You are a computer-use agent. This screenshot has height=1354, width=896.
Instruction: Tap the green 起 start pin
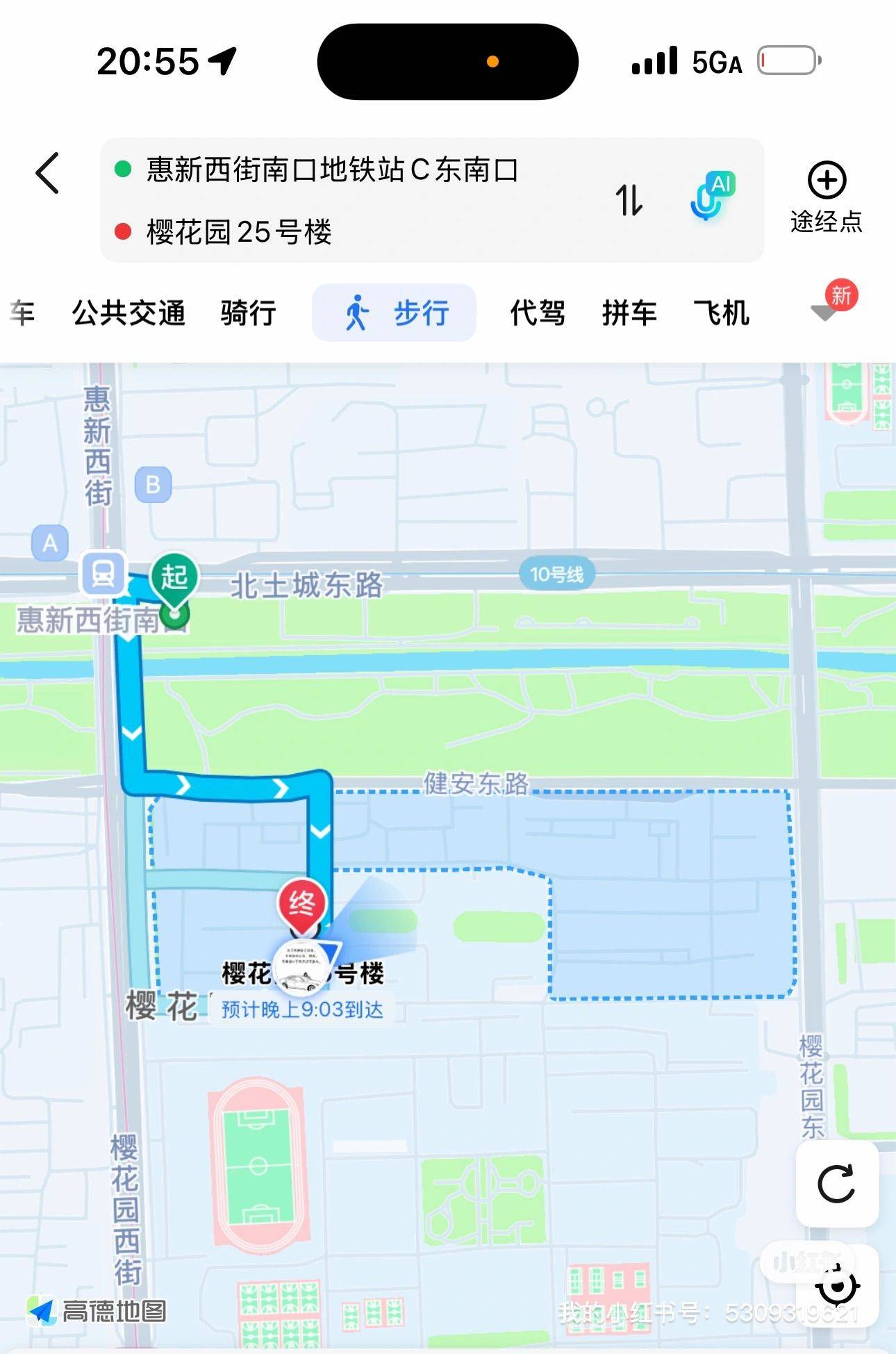(x=174, y=578)
